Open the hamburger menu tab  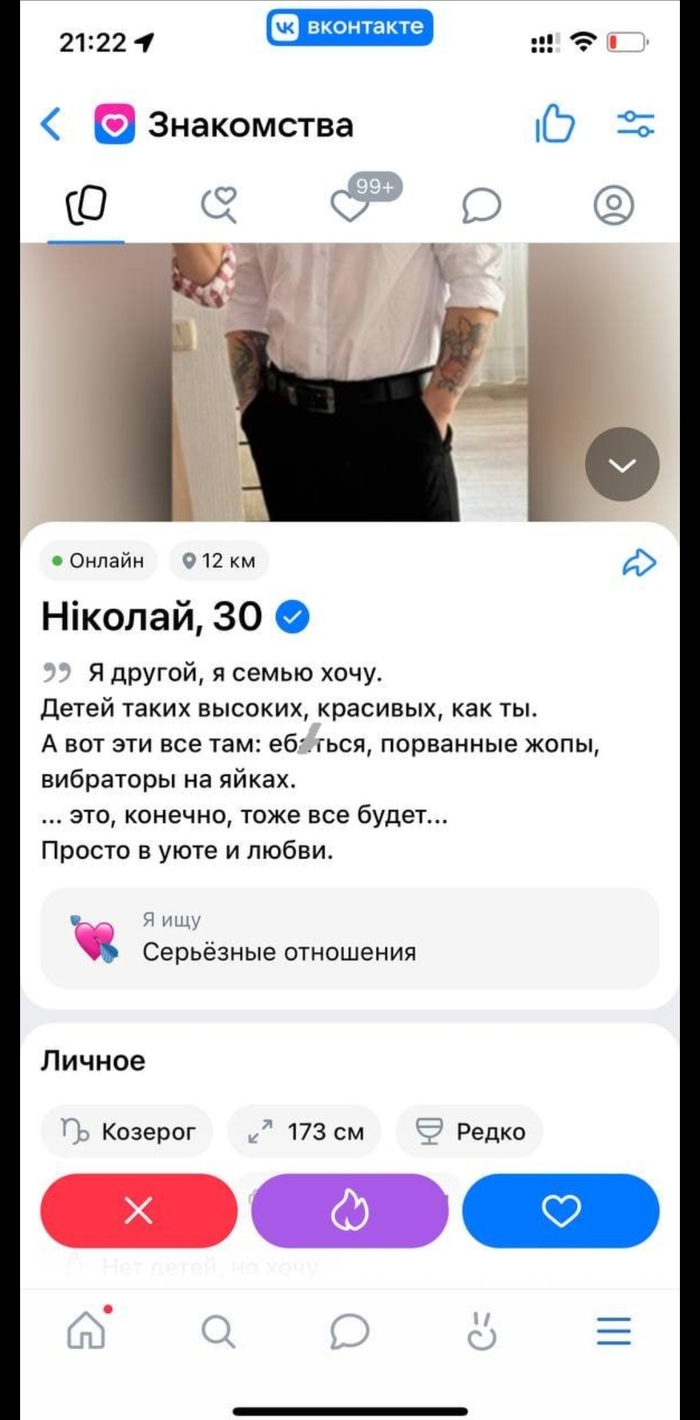pos(614,1331)
